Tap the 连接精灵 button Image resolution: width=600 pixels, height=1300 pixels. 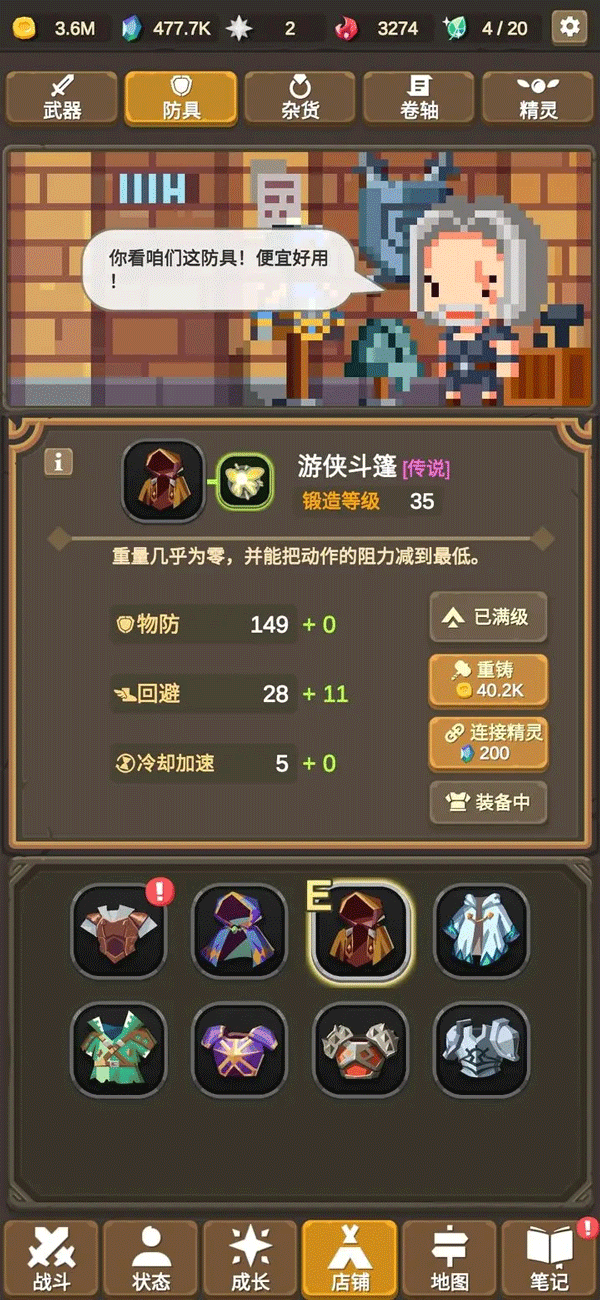(488, 743)
